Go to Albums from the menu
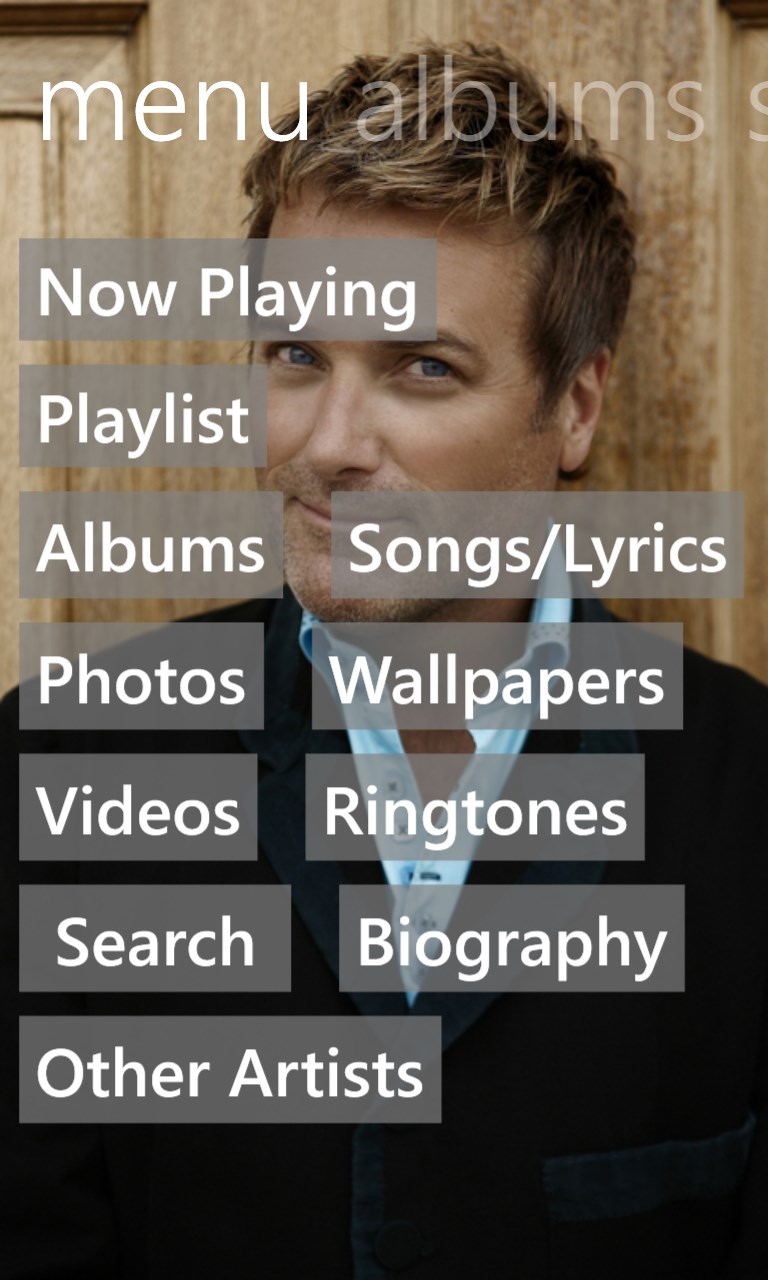 [150, 546]
